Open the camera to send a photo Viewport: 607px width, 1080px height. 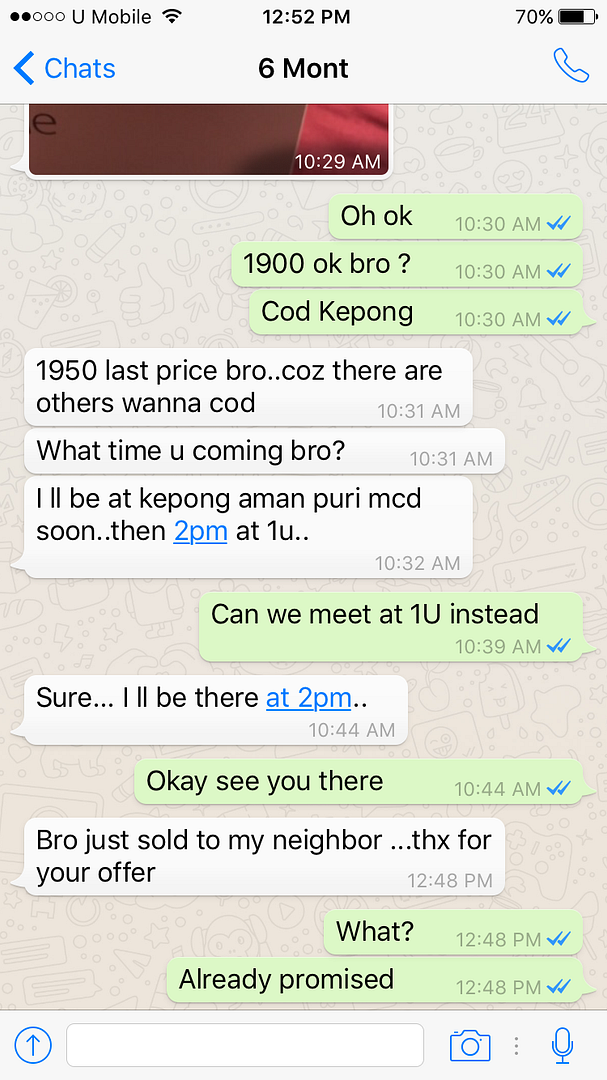tap(470, 1046)
